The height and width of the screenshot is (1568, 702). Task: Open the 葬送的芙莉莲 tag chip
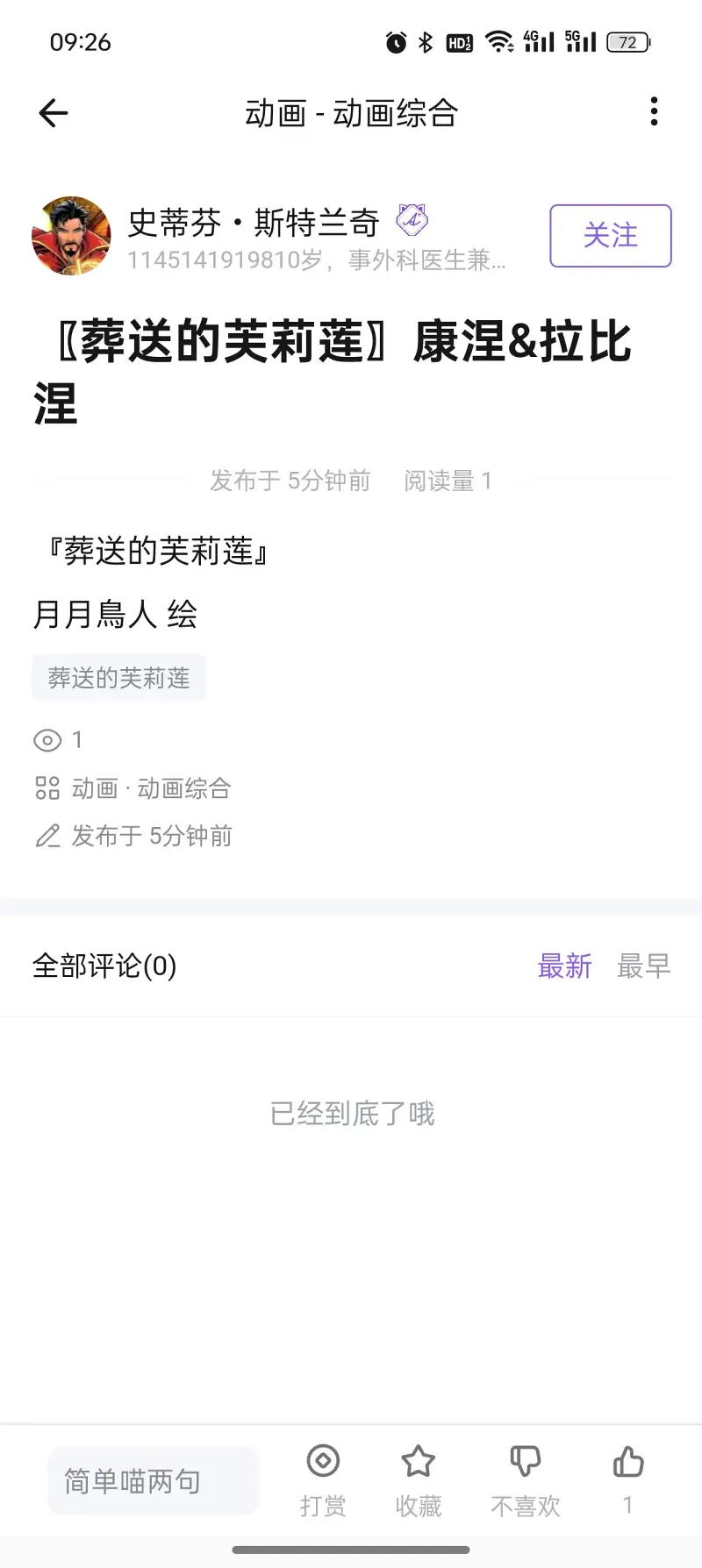tap(118, 678)
